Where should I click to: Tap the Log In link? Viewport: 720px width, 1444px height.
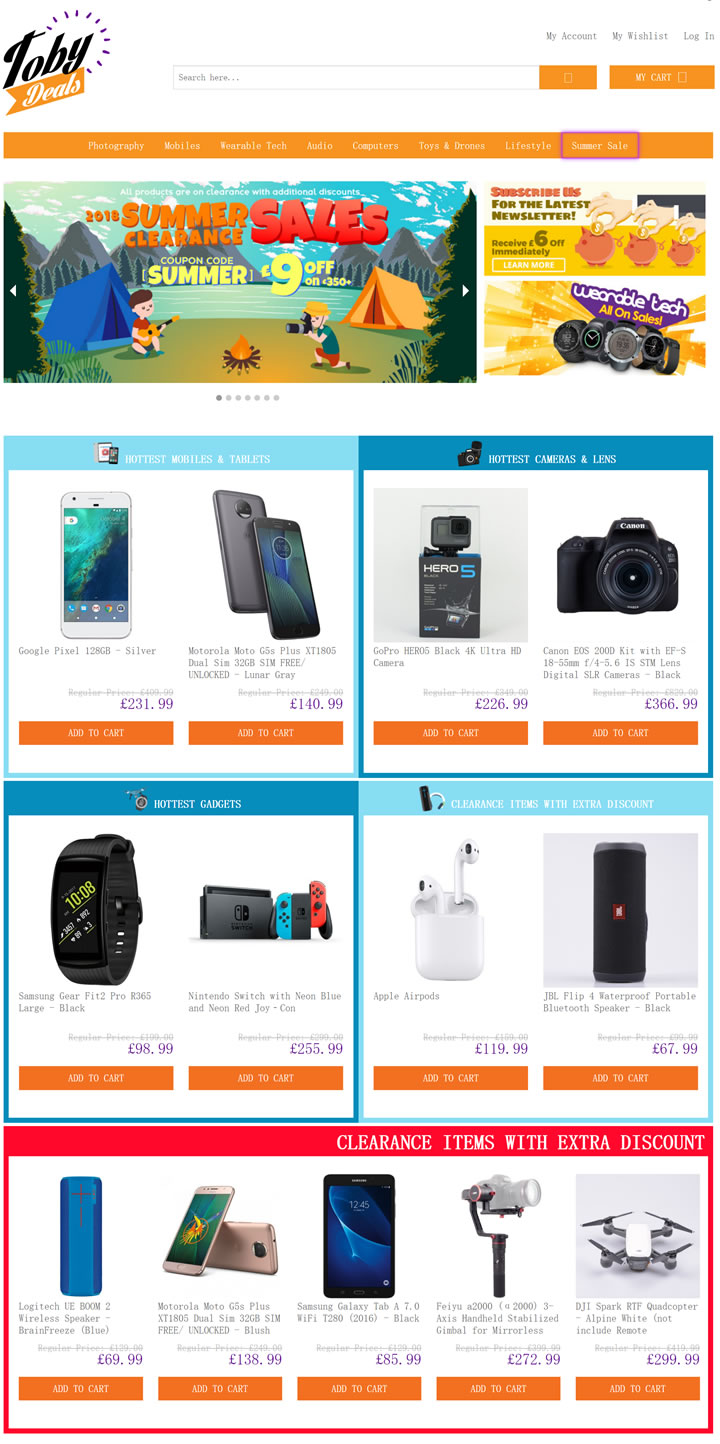(x=698, y=36)
